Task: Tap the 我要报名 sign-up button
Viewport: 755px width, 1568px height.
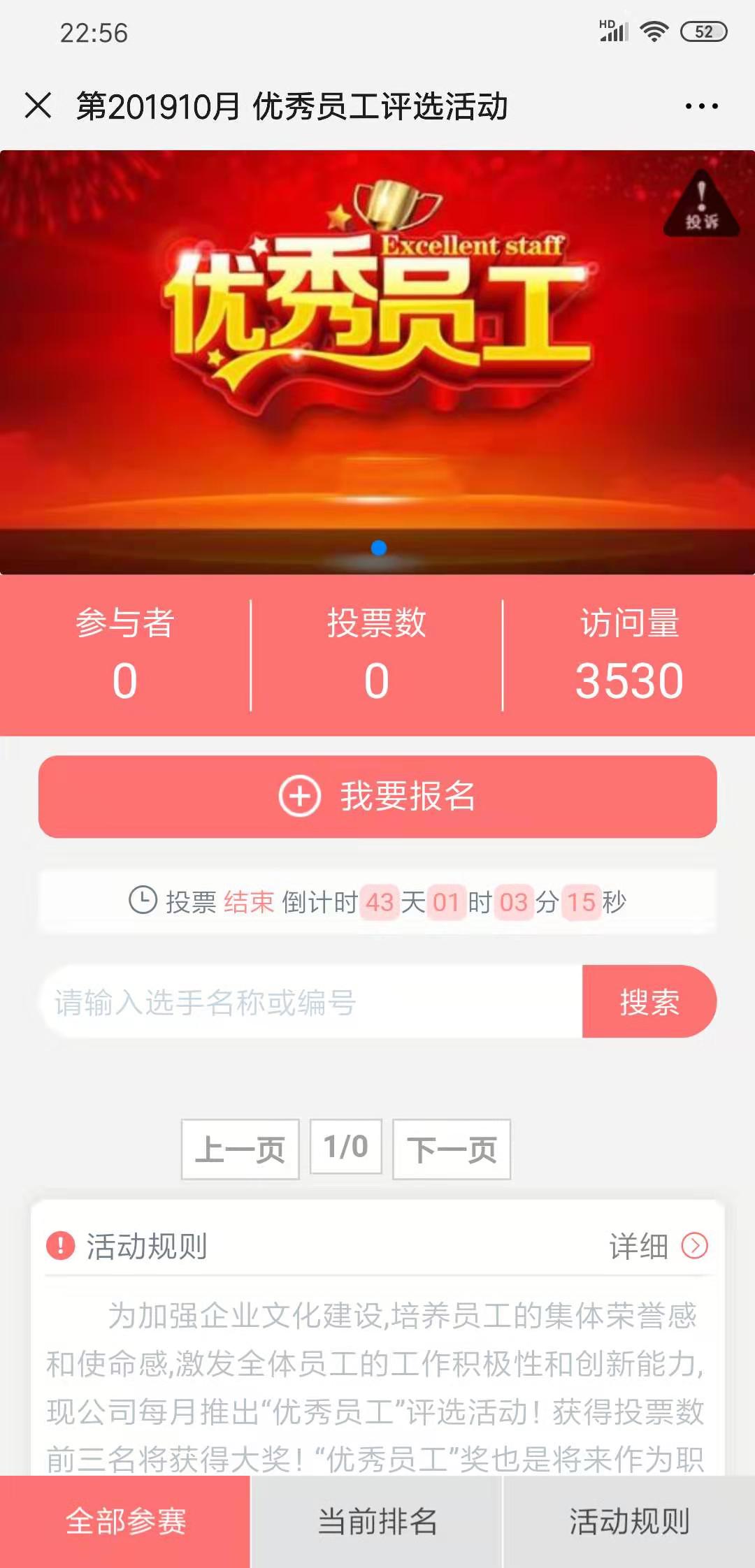Action: (x=377, y=797)
